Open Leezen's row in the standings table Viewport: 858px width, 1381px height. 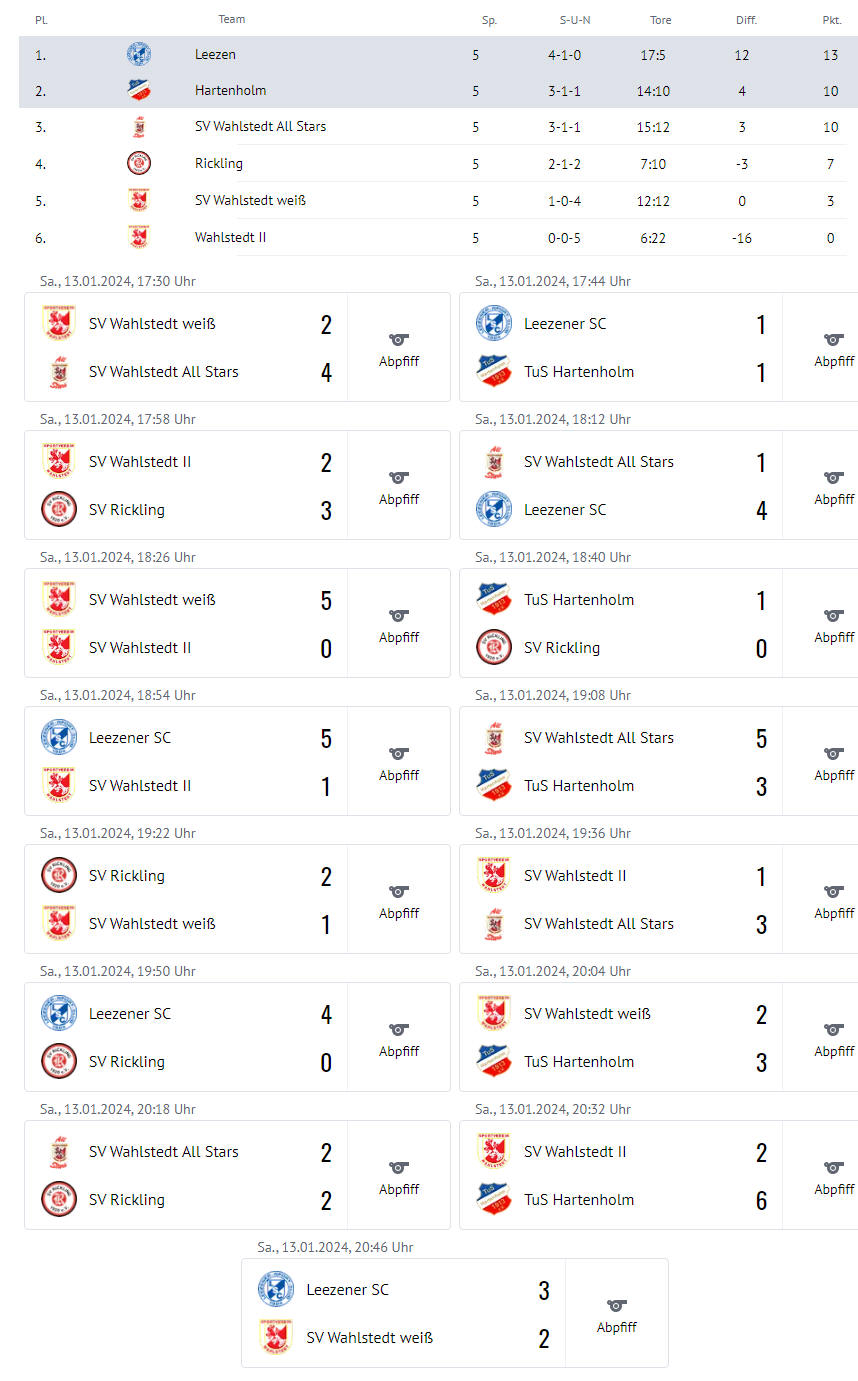pyautogui.click(x=432, y=55)
